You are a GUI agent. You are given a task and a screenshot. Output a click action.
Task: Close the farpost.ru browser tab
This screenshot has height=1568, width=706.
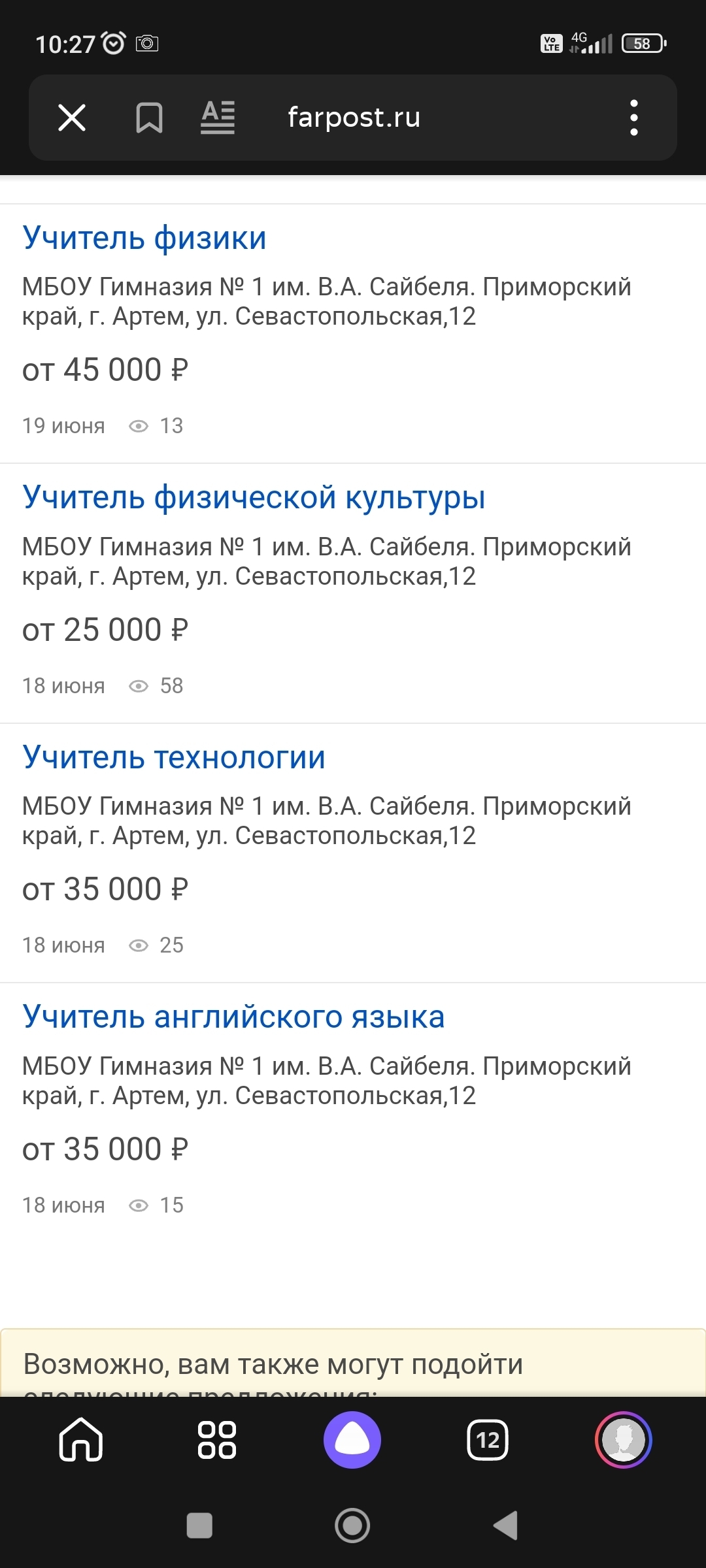(72, 118)
